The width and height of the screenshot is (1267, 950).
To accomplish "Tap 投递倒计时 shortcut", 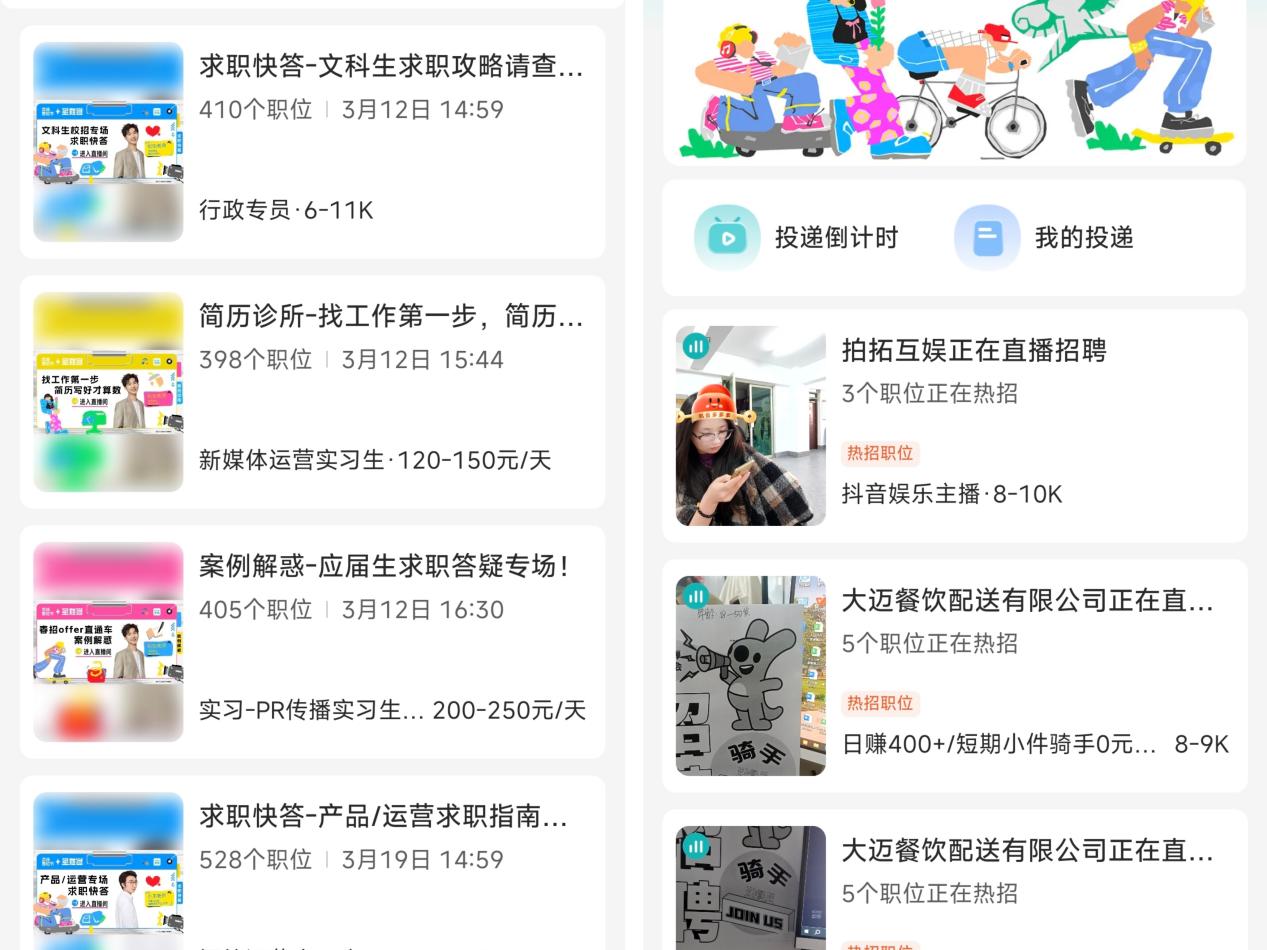I will (798, 238).
